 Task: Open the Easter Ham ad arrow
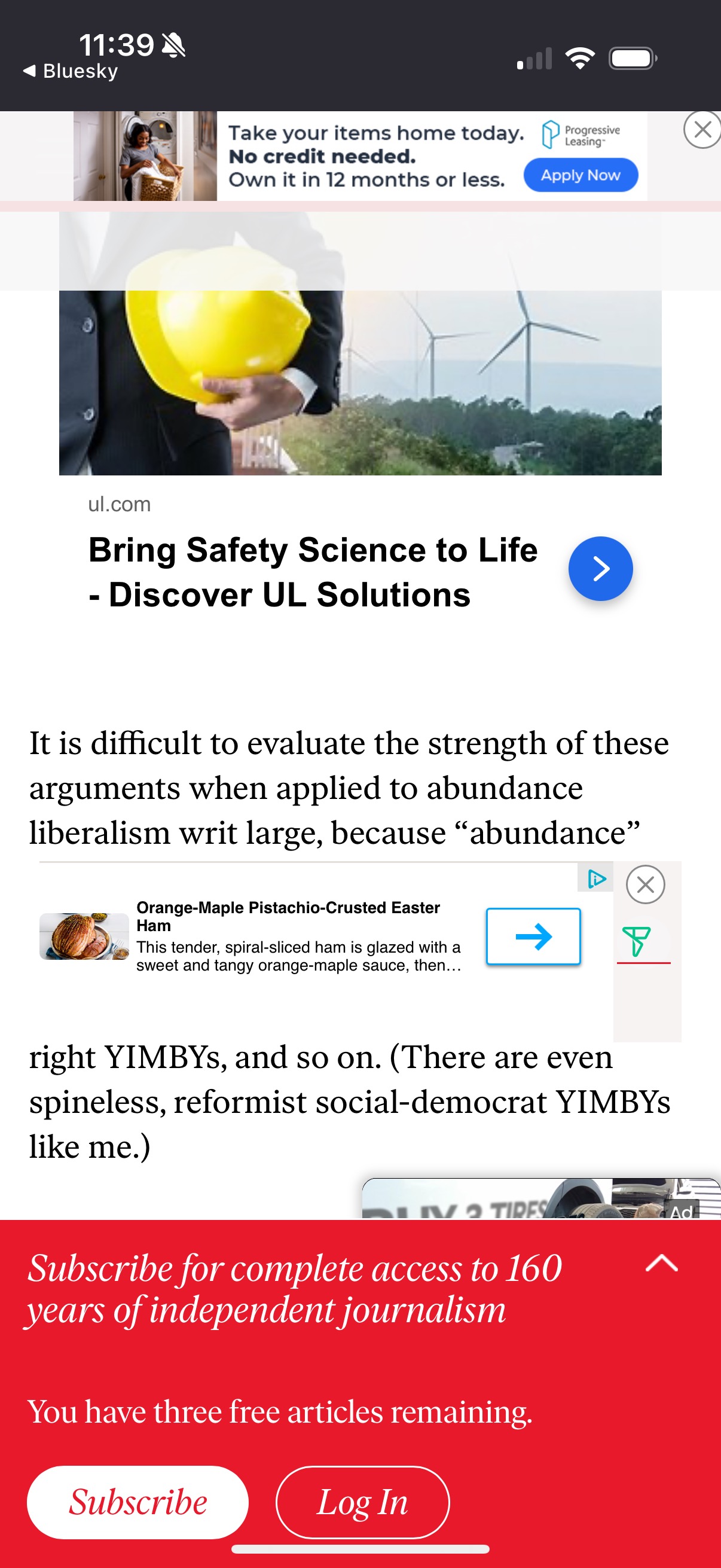point(533,936)
